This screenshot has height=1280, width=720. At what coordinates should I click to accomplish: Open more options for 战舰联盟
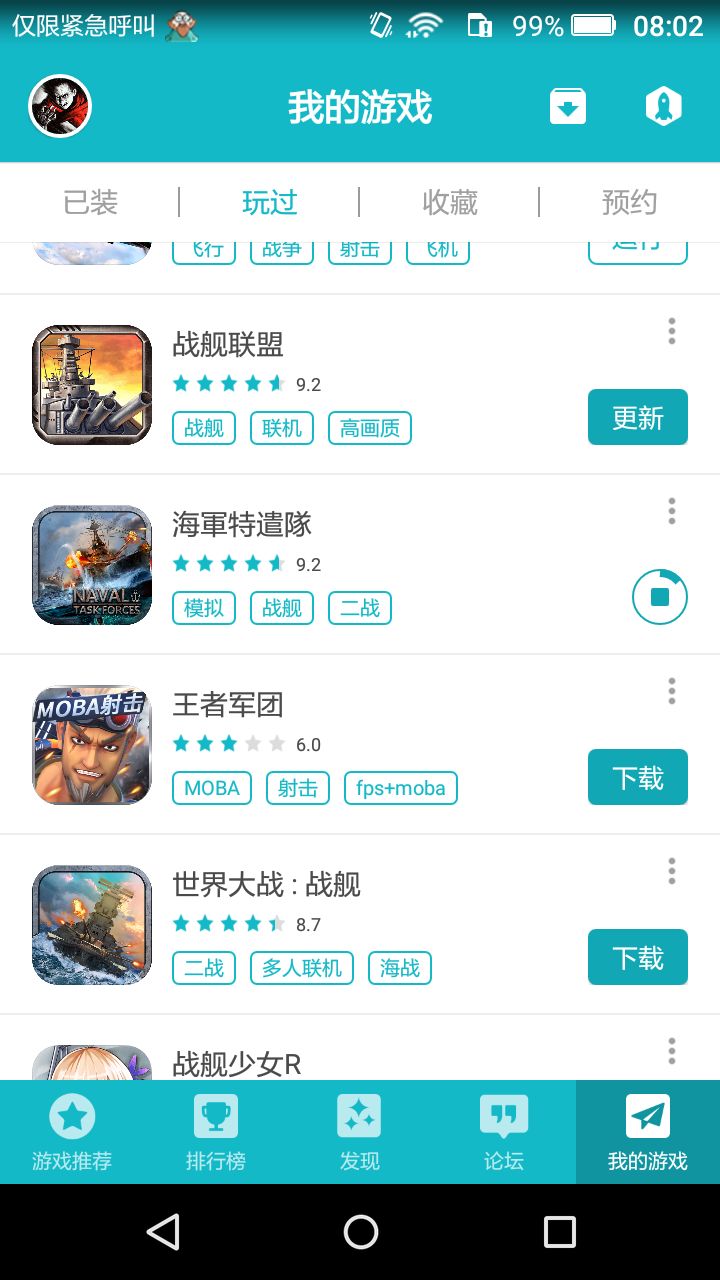(x=672, y=331)
